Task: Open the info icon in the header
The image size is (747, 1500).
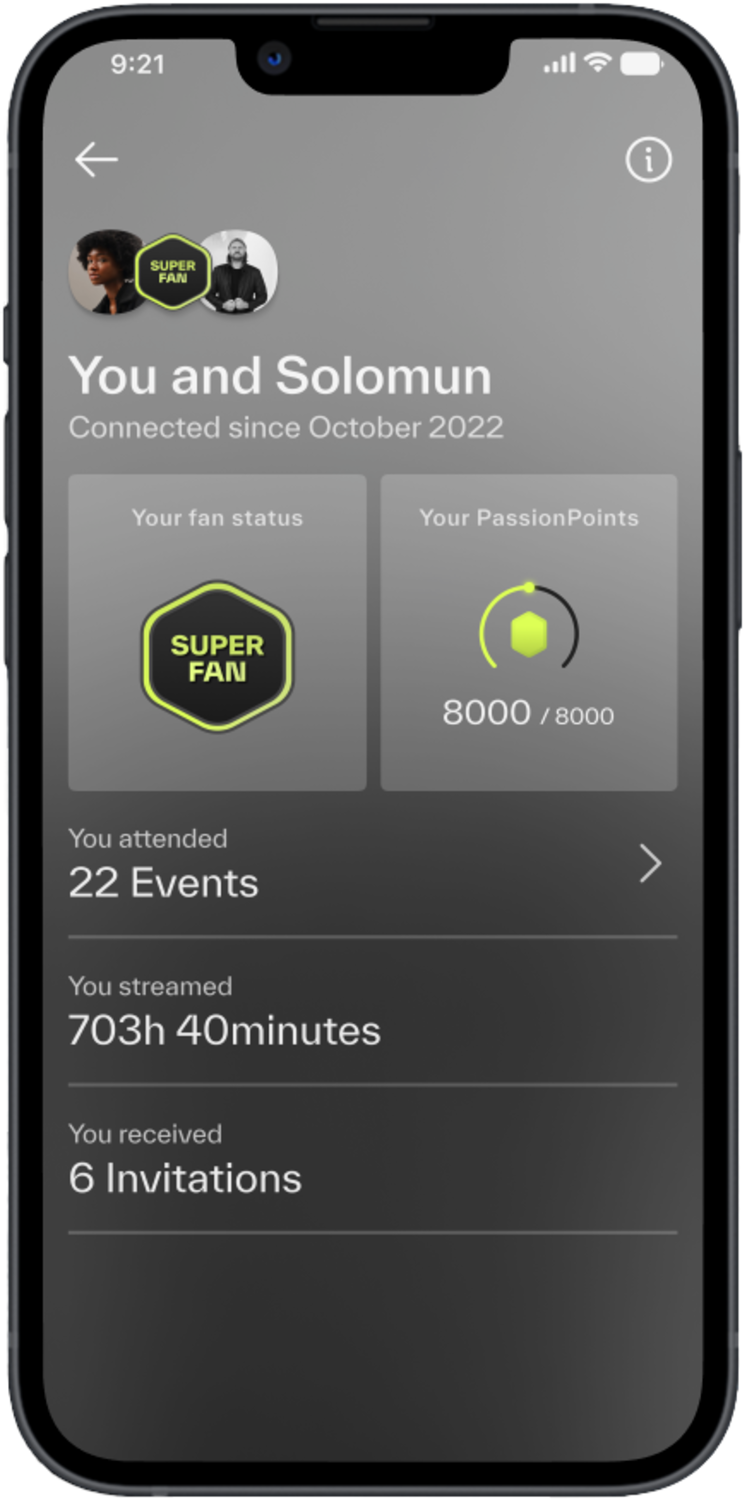Action: coord(648,160)
